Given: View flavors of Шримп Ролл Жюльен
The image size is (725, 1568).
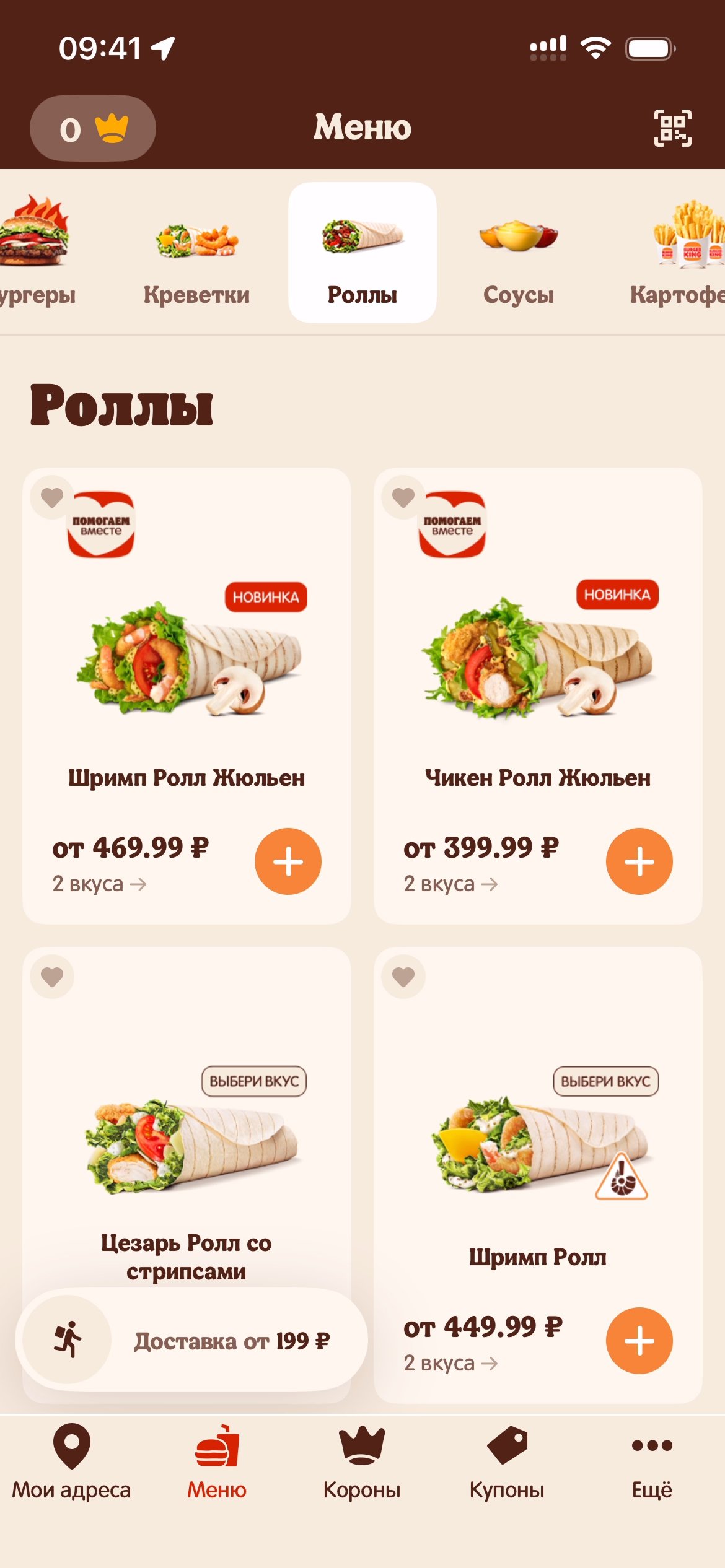Looking at the screenshot, I should (x=99, y=884).
